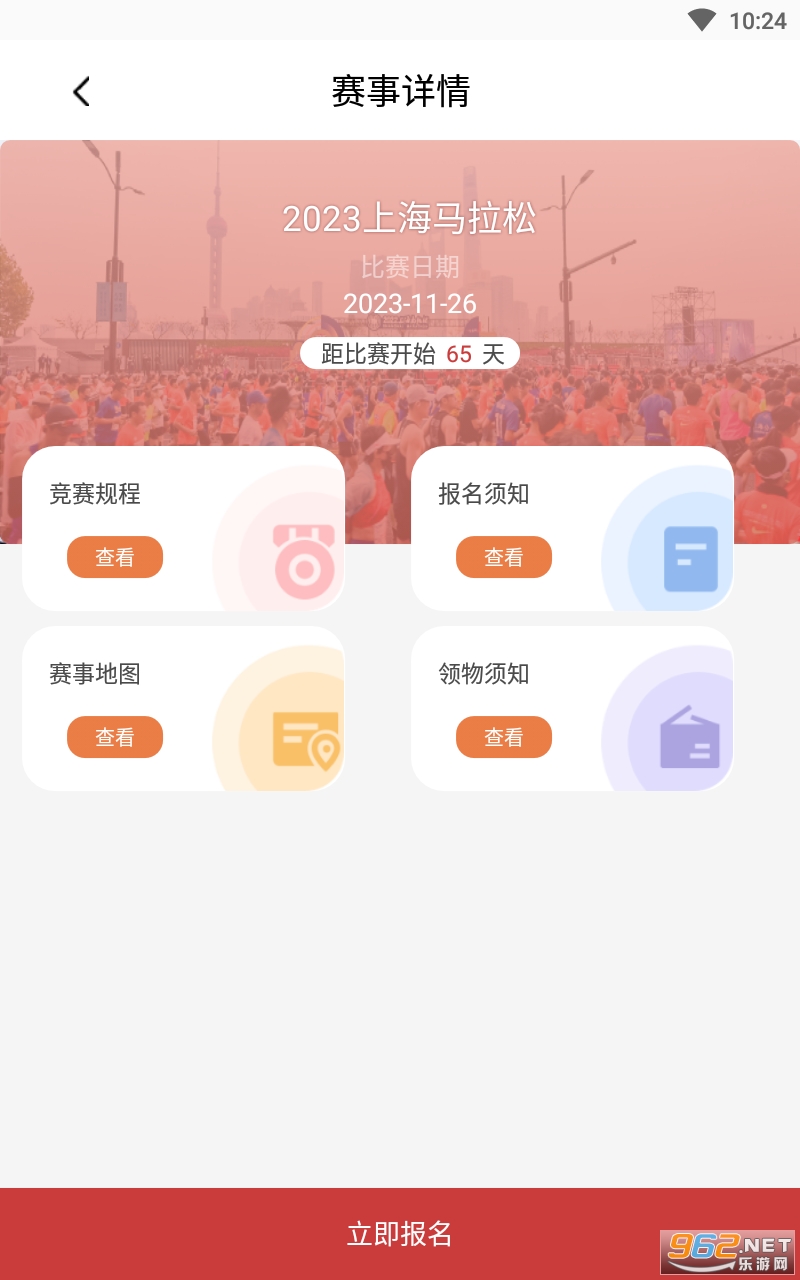Tap 立即报名 to register now
This screenshot has width=800, height=1280.
400,1233
